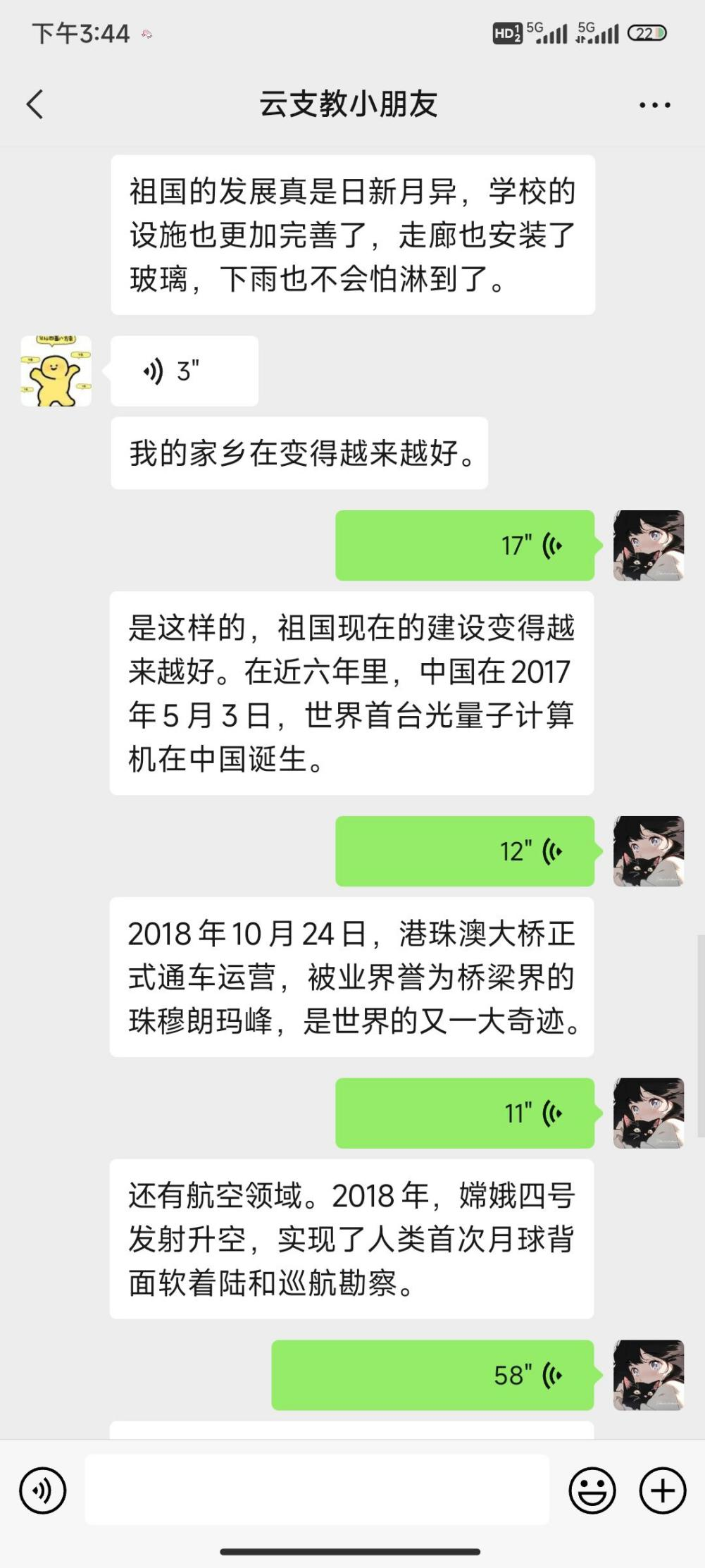Viewport: 705px width, 1568px height.
Task: Play the 17-second voice message
Action: point(465,545)
